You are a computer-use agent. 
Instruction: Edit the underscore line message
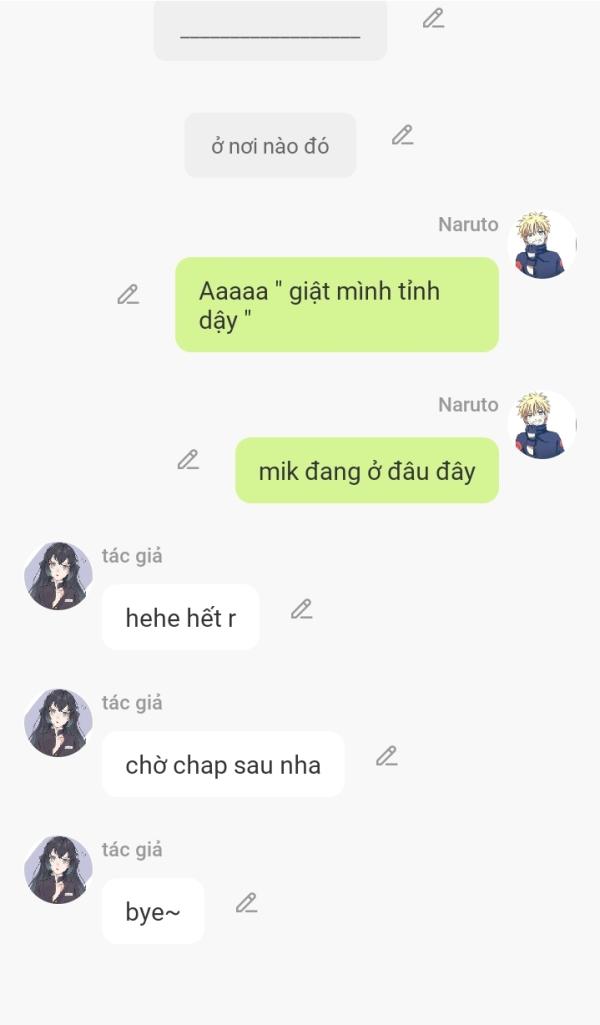(x=433, y=18)
